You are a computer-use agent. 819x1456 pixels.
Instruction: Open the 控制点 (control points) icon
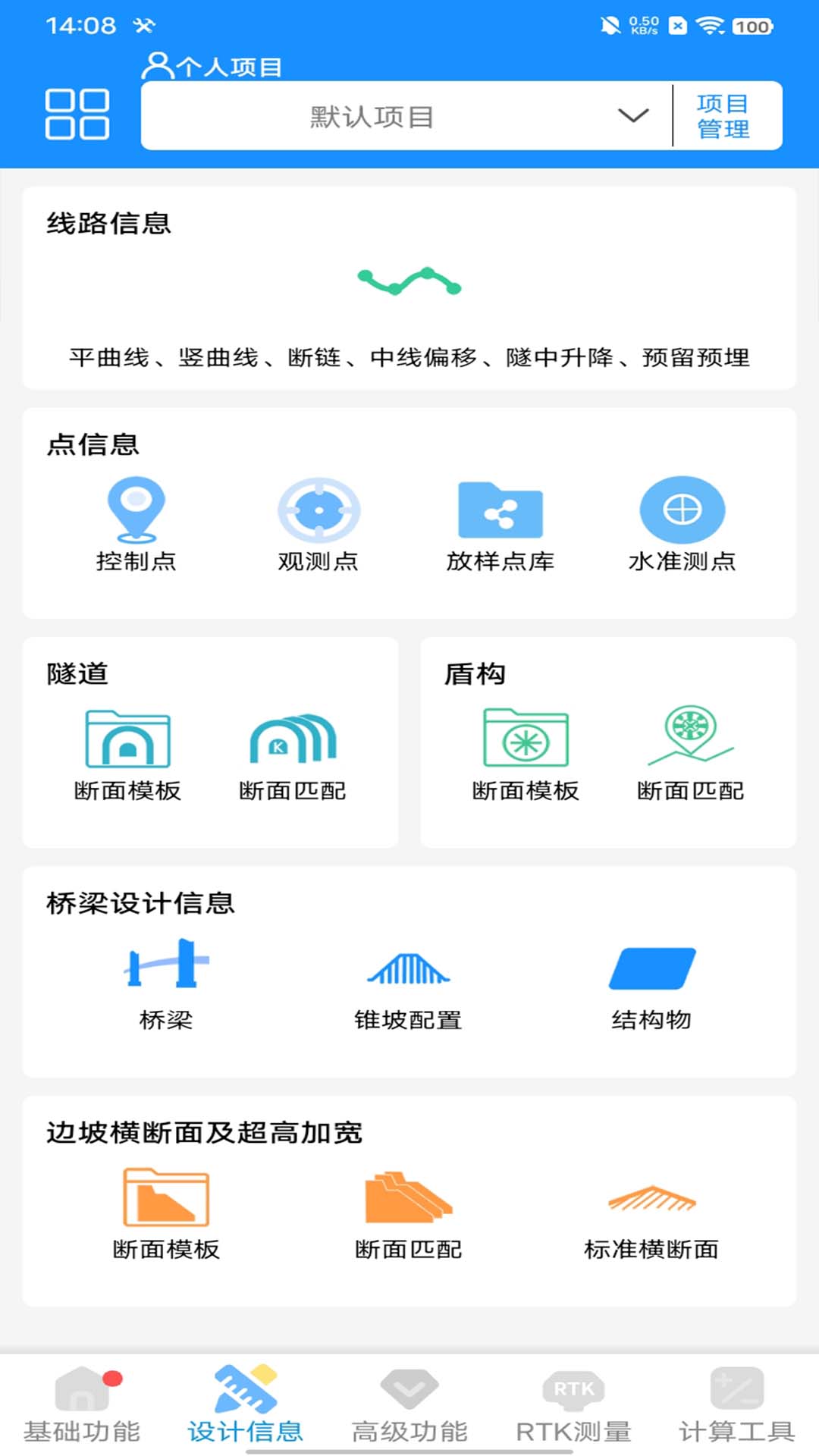click(x=136, y=508)
